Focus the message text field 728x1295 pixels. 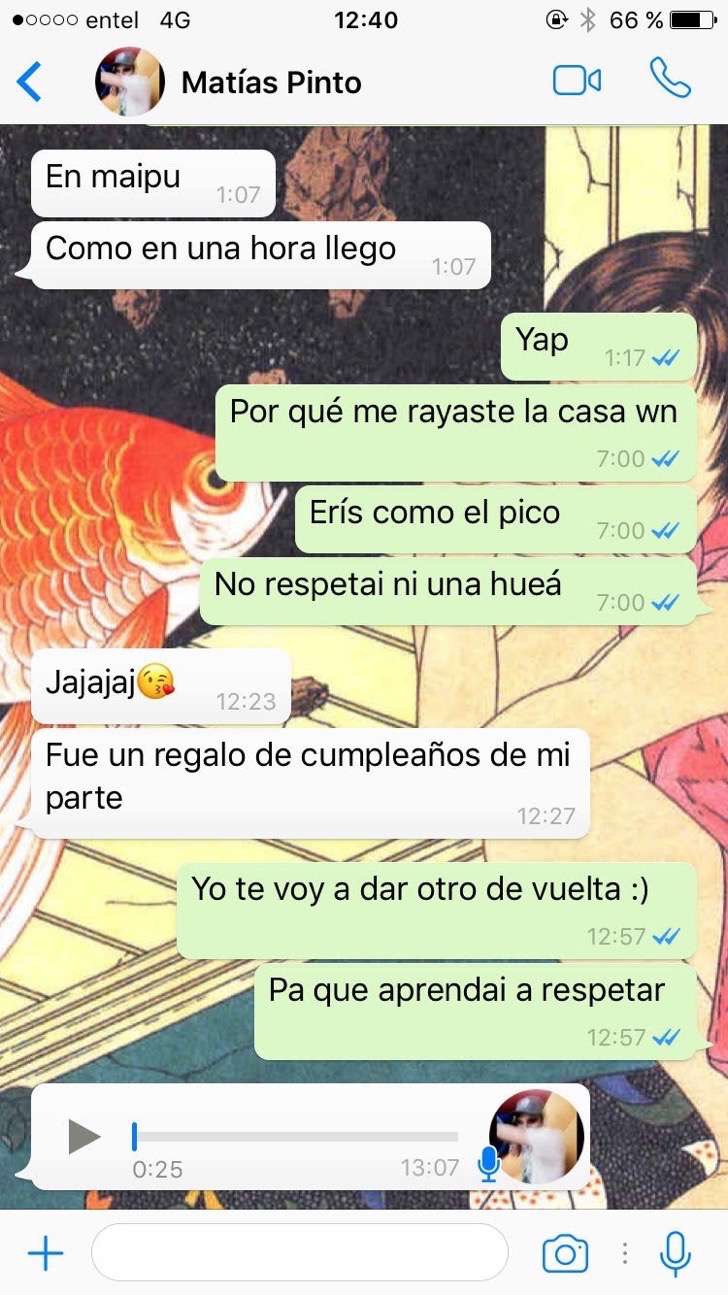[x=300, y=1253]
